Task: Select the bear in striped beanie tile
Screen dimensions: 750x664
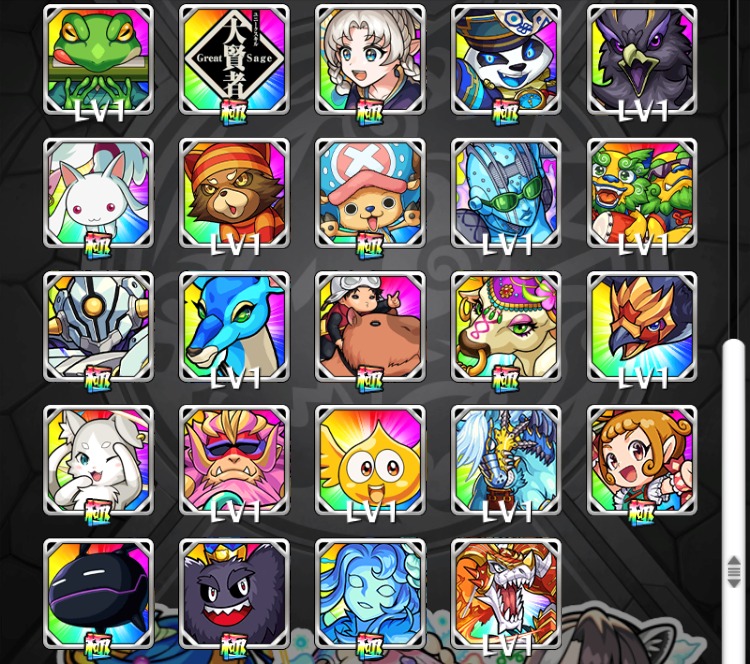Action: 234,193
